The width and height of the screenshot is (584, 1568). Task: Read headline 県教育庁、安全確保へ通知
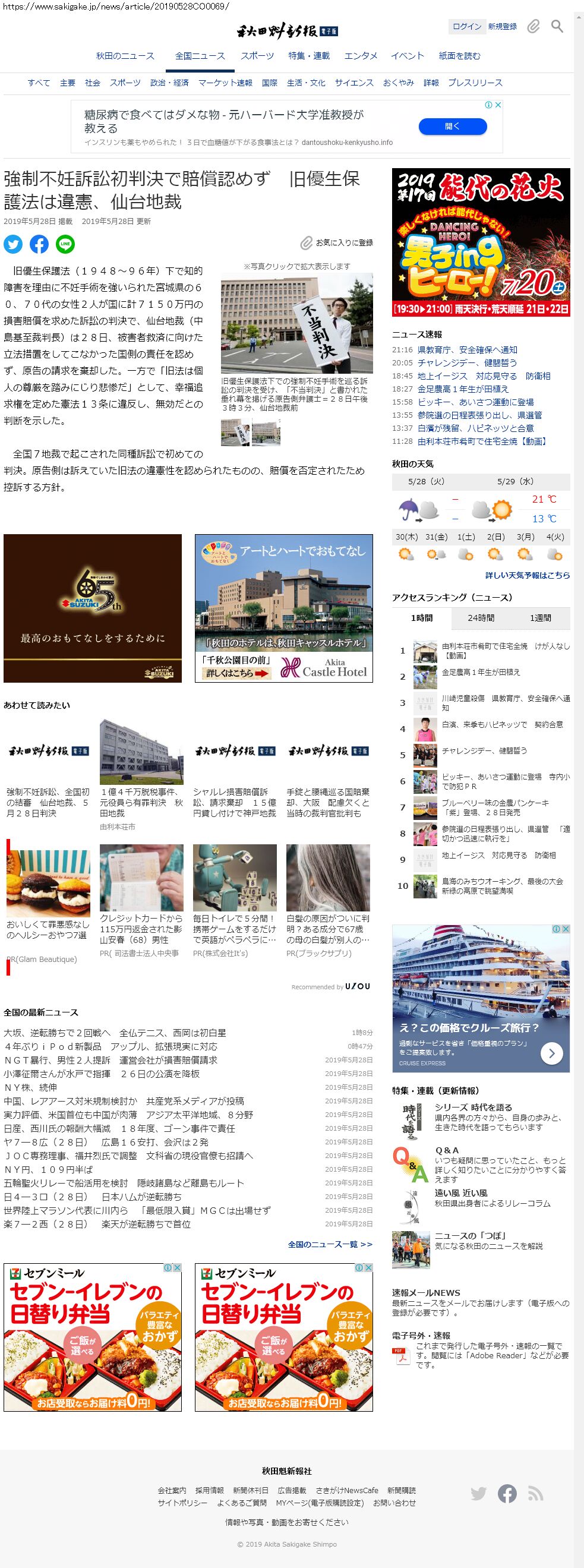467,350
